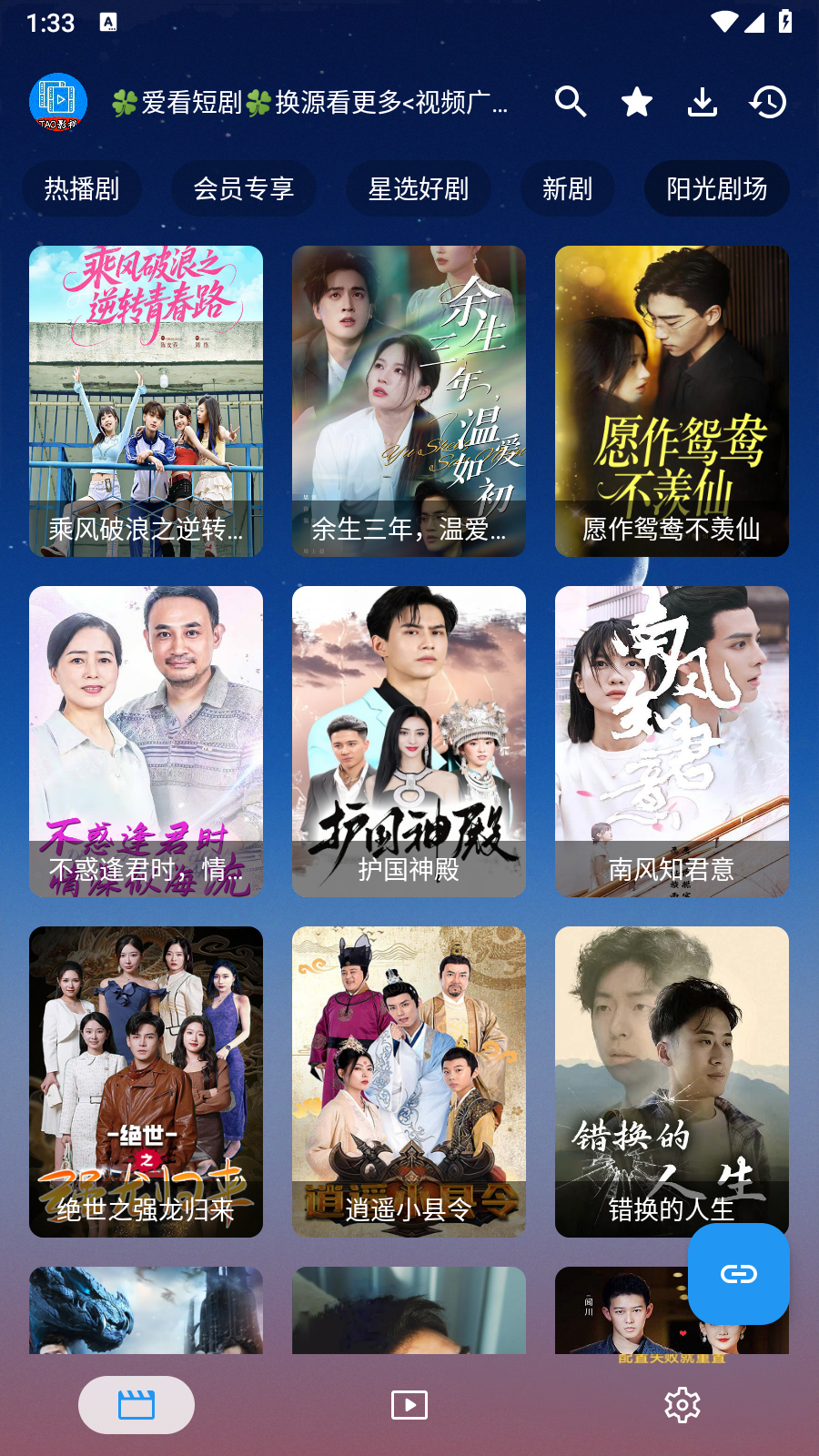Open favorites star icon
This screenshot has width=819, height=1456.
(x=636, y=102)
